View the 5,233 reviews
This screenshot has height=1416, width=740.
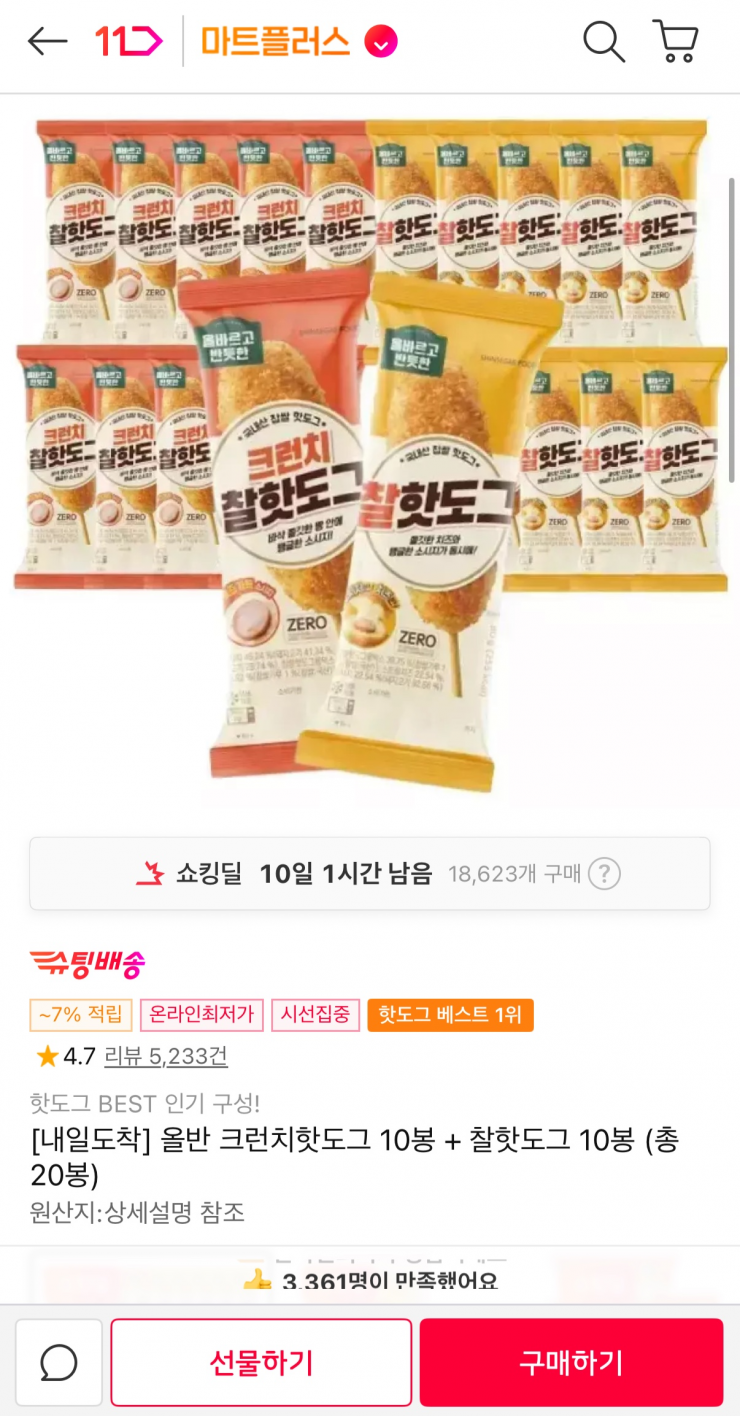(x=166, y=1056)
